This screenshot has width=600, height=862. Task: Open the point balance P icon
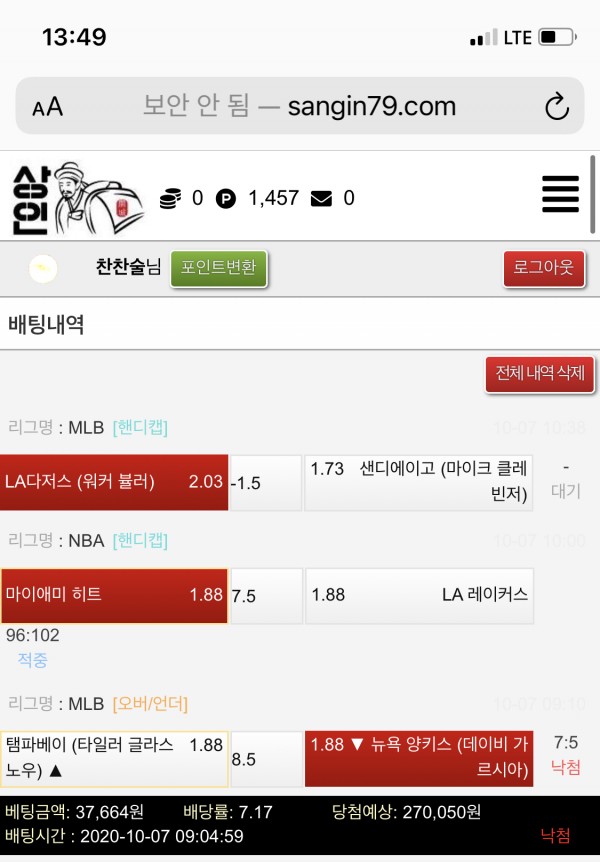click(x=226, y=198)
